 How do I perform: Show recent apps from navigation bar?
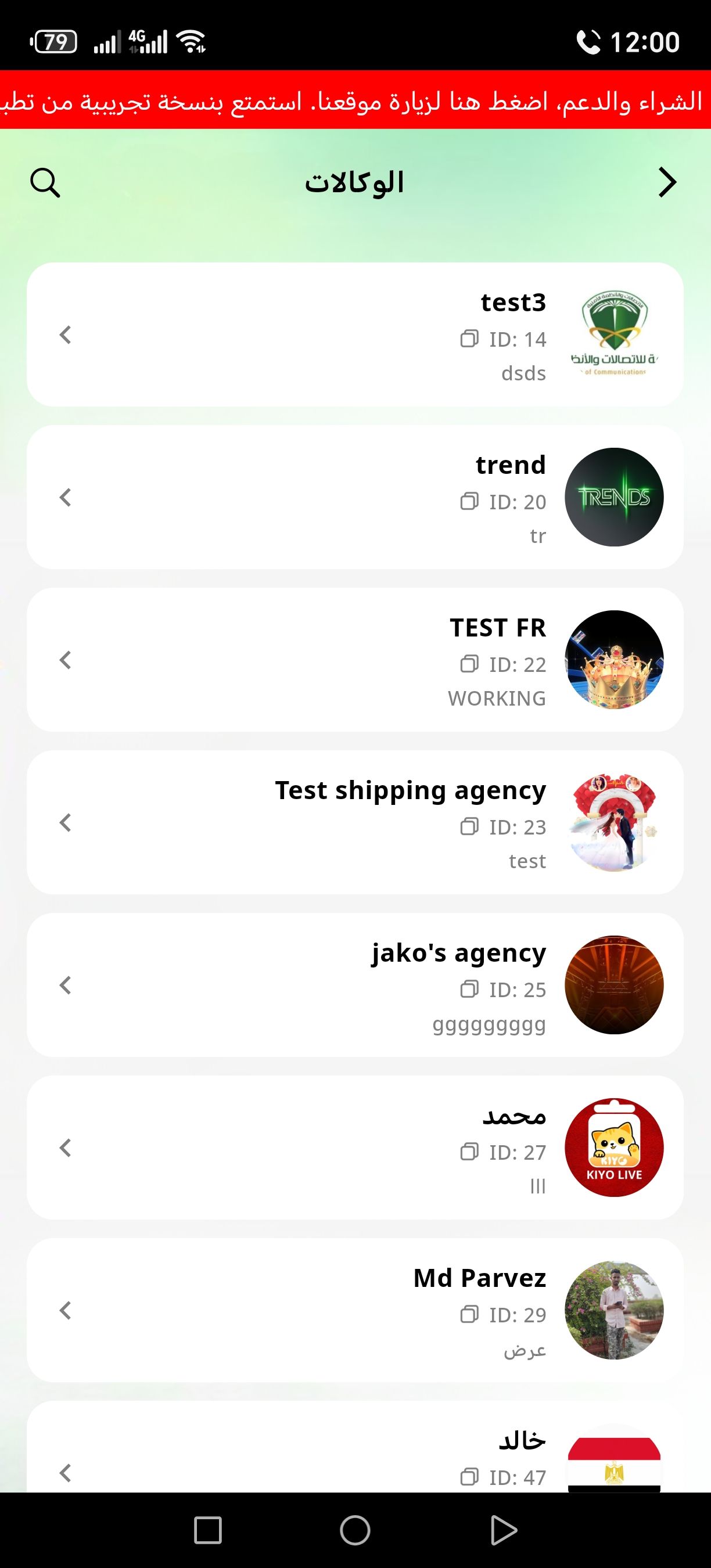(207, 1530)
